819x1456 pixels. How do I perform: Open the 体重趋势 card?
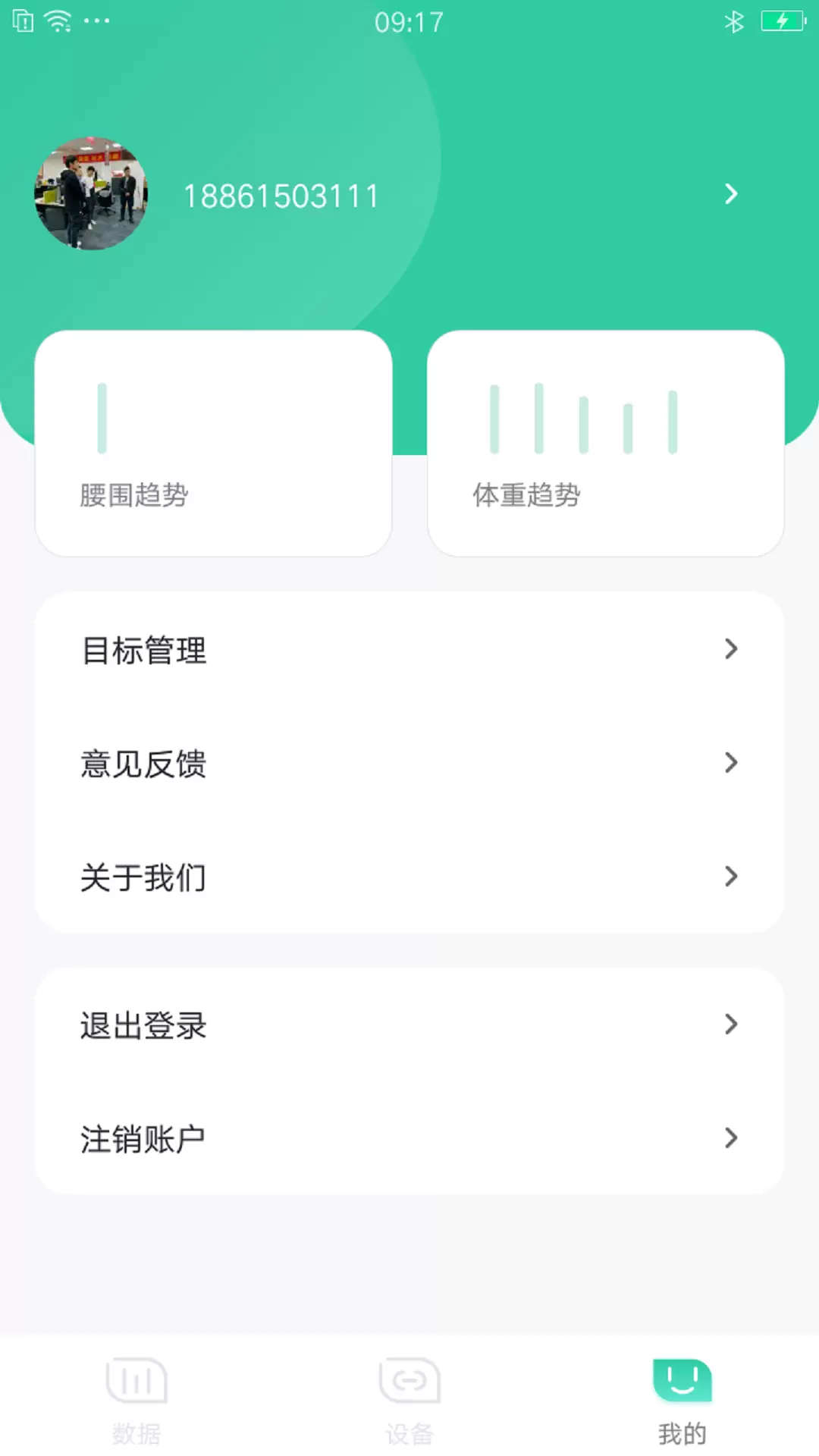pyautogui.click(x=605, y=443)
